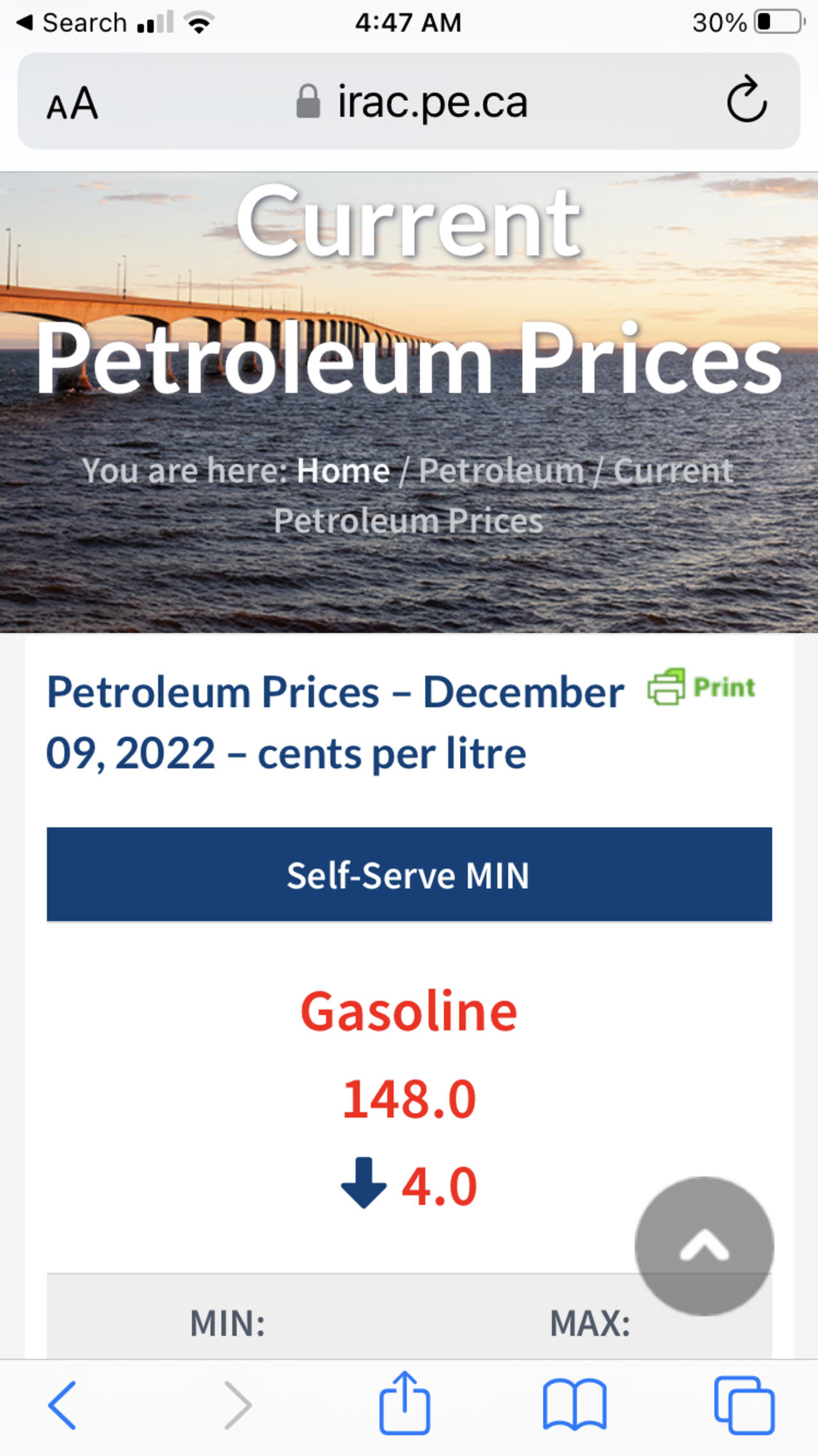Open the Home breadcrumb link
818x1456 pixels.
click(x=343, y=471)
